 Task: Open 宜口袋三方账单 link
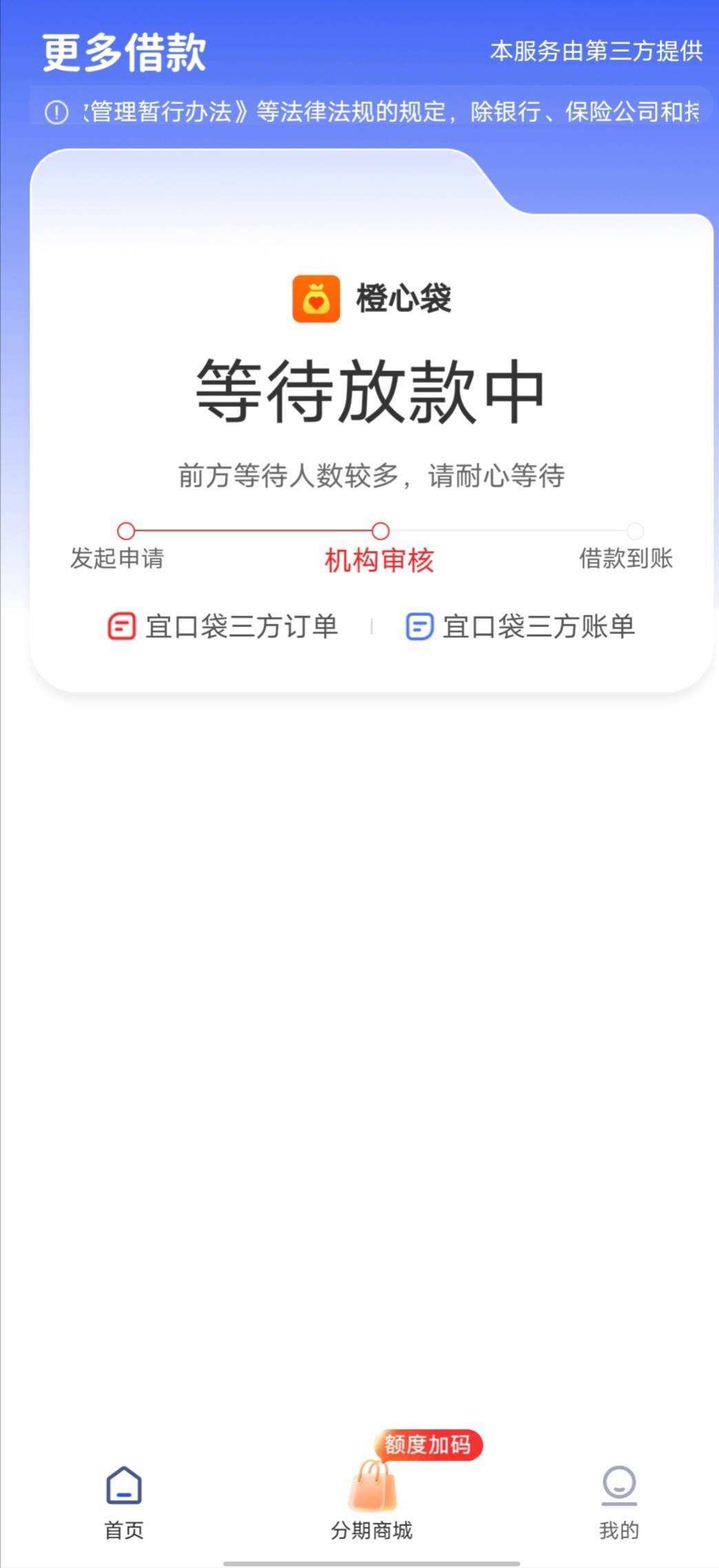(x=520, y=627)
